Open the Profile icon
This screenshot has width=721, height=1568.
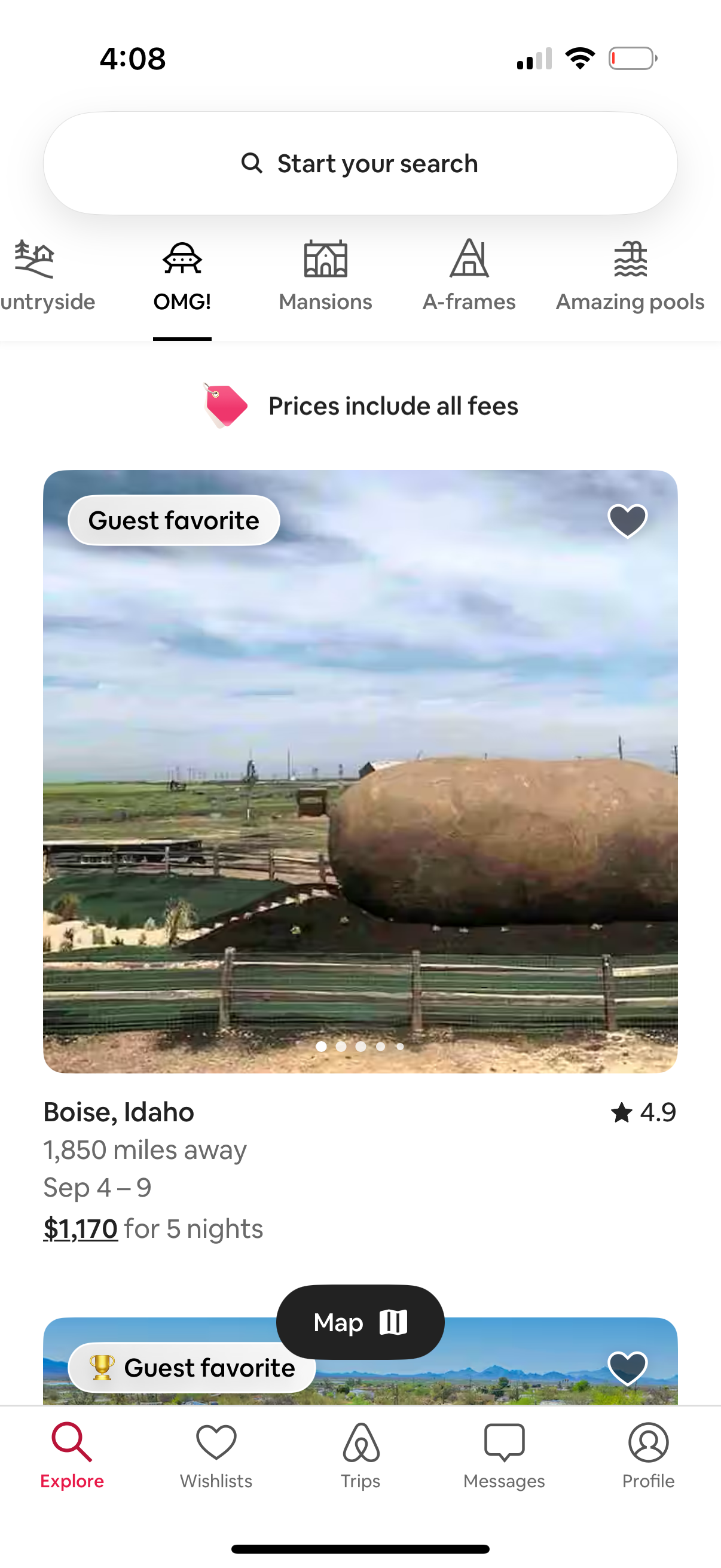(648, 1444)
